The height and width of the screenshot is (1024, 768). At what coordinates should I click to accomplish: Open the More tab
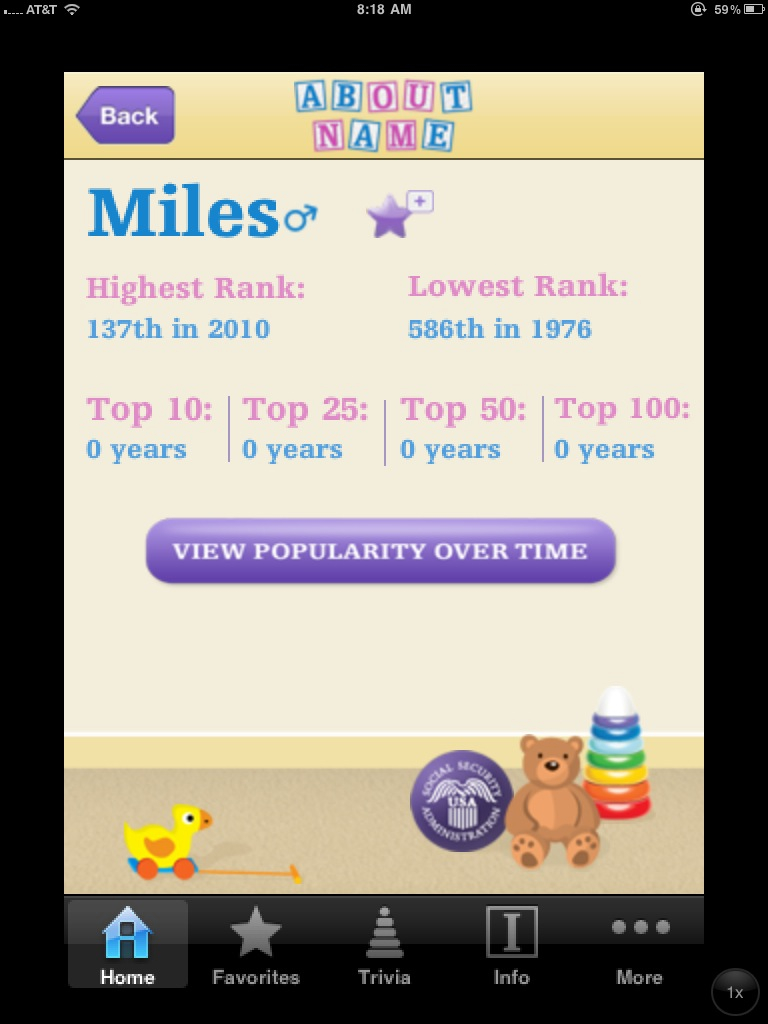[638, 945]
